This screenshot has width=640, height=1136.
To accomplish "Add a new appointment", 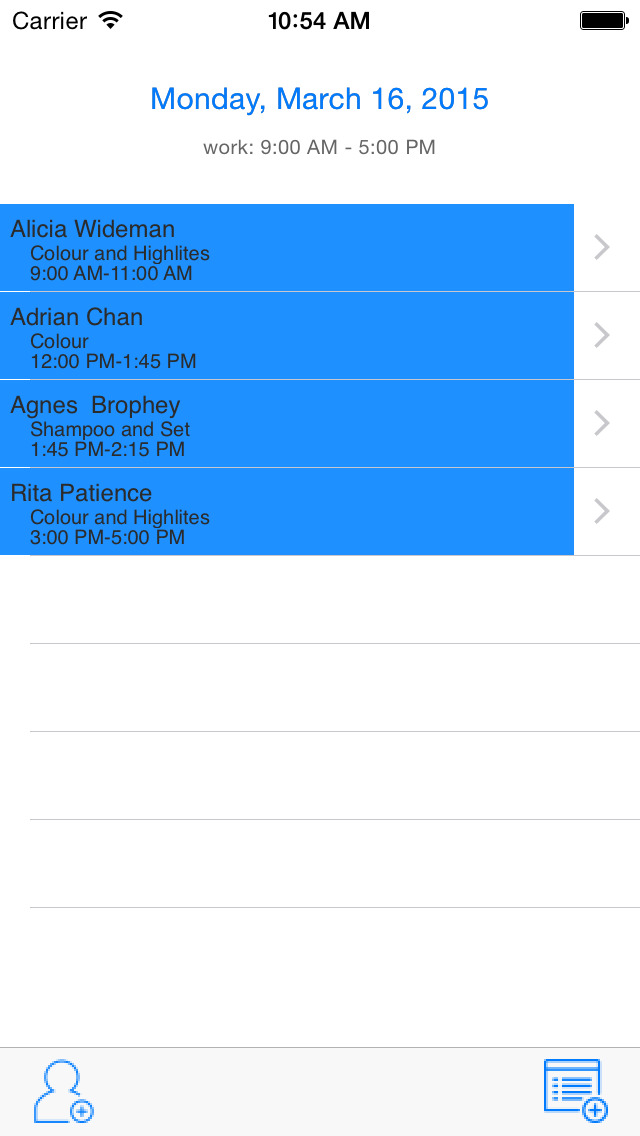I will click(575, 1091).
